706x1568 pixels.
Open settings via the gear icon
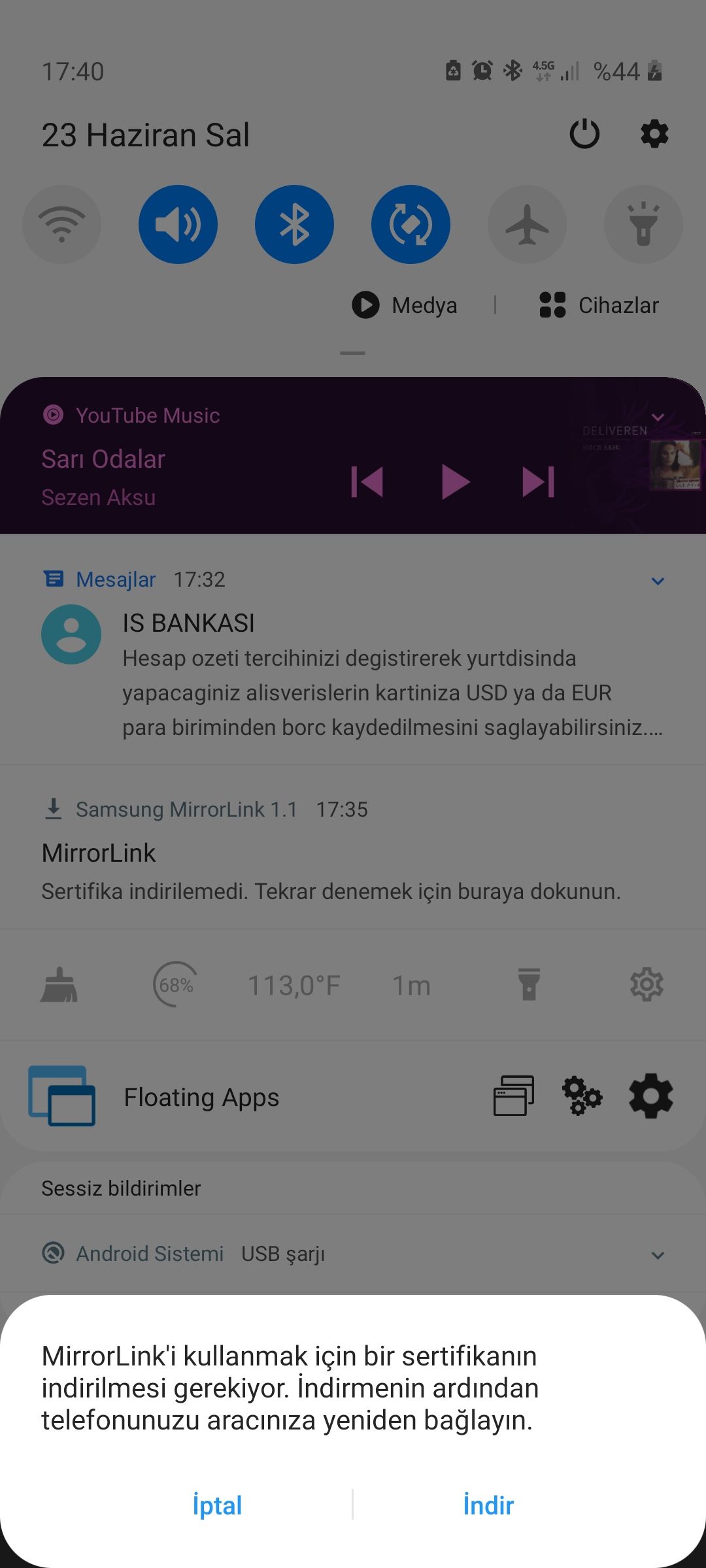click(654, 135)
